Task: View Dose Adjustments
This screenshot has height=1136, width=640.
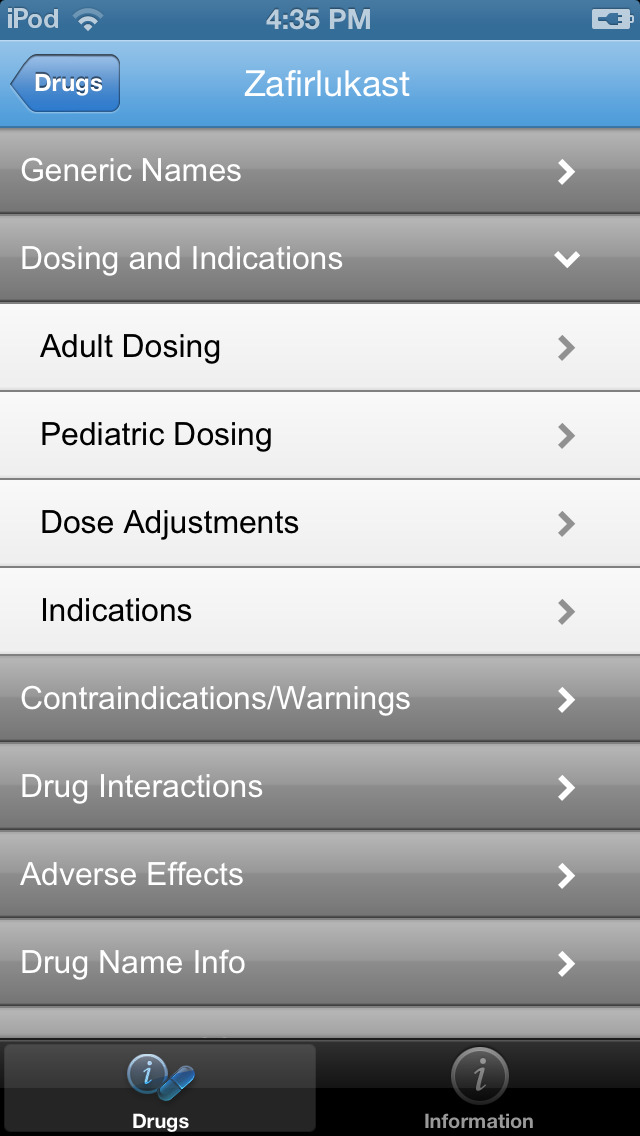Action: click(x=320, y=523)
